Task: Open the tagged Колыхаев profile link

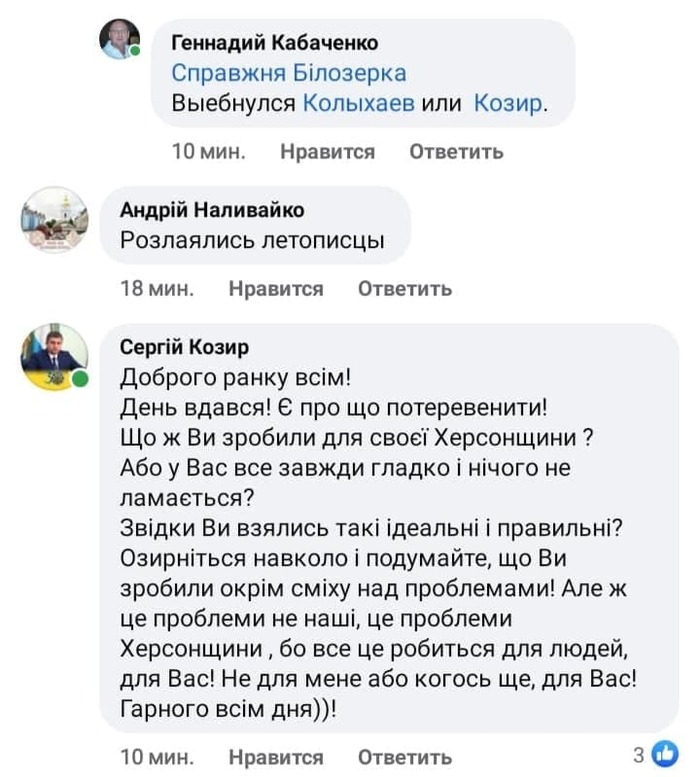Action: click(358, 103)
